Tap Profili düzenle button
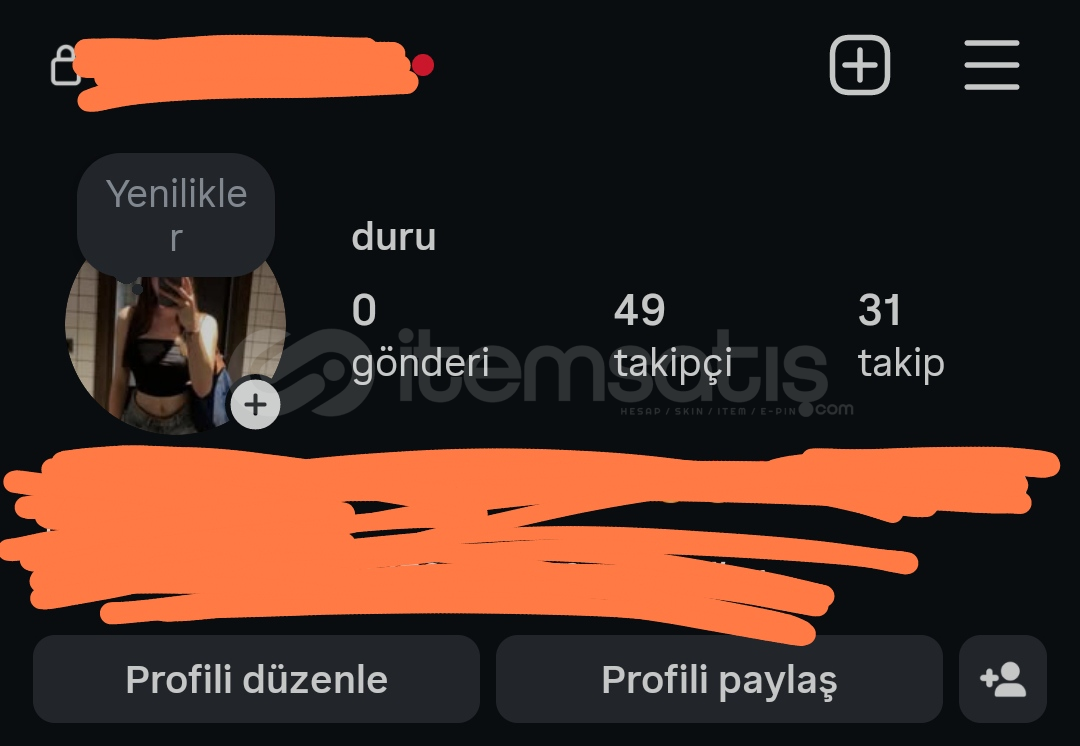 point(256,680)
